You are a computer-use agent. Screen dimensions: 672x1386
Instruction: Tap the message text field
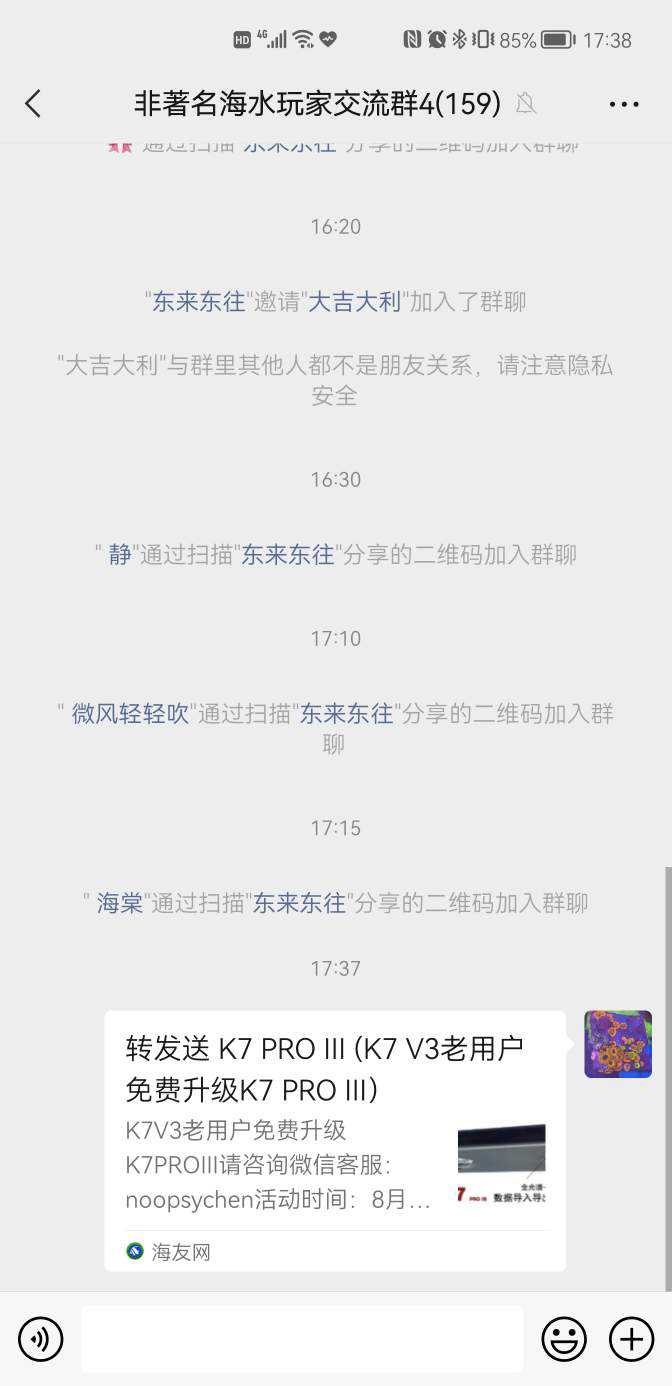point(302,1339)
